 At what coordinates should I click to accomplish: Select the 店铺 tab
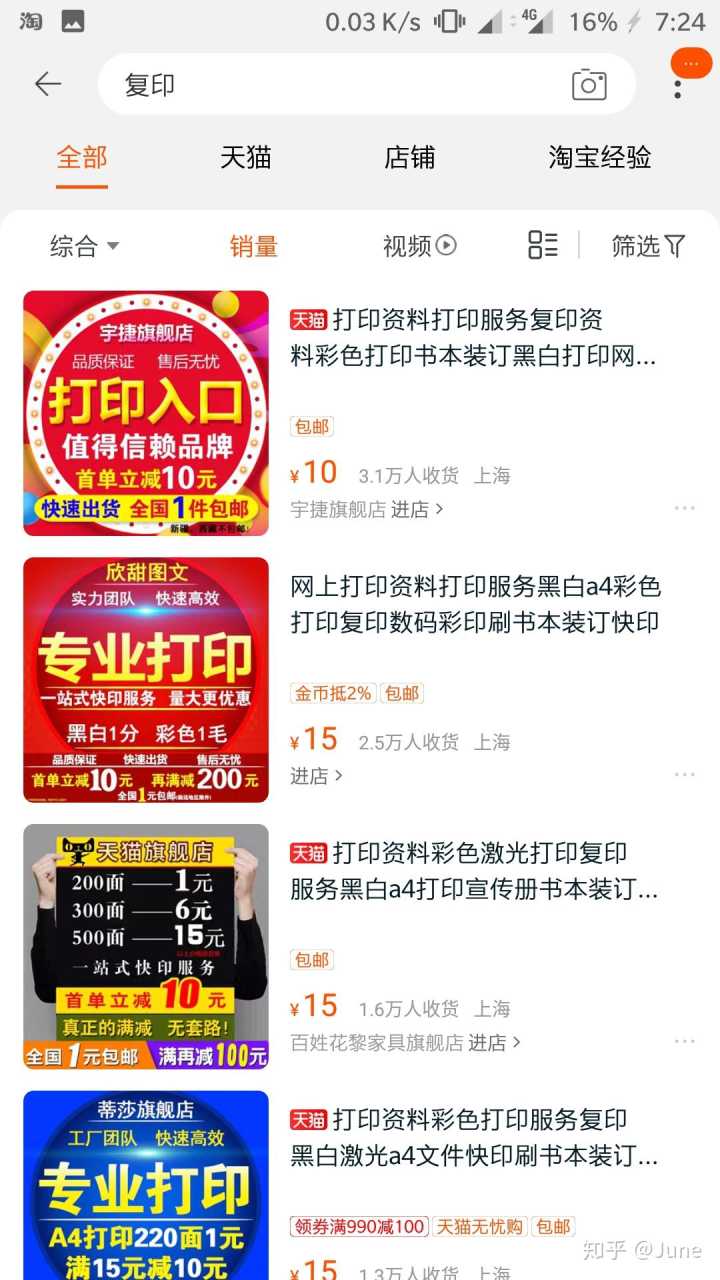click(x=410, y=158)
